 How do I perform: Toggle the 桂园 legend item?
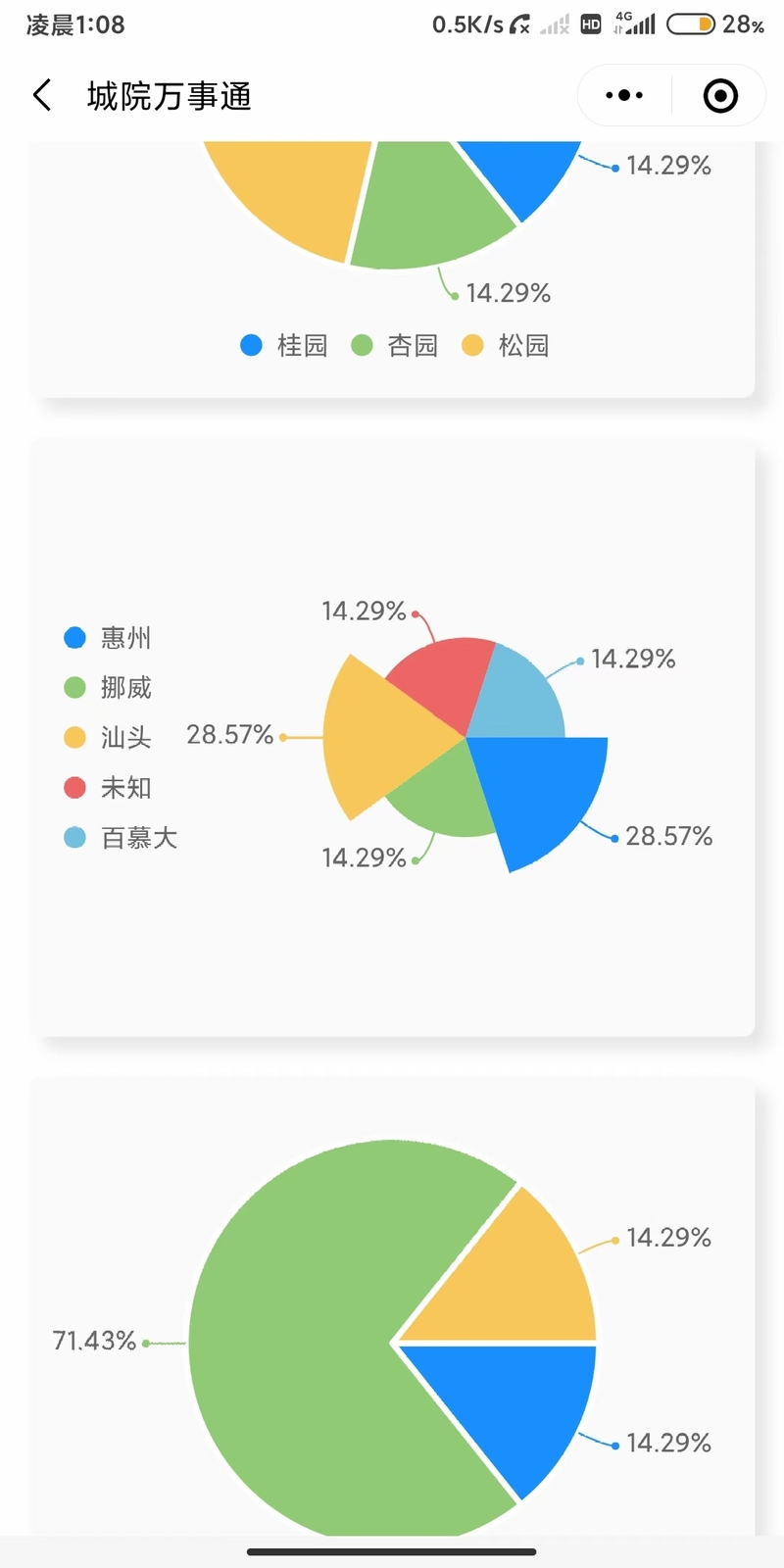(284, 345)
